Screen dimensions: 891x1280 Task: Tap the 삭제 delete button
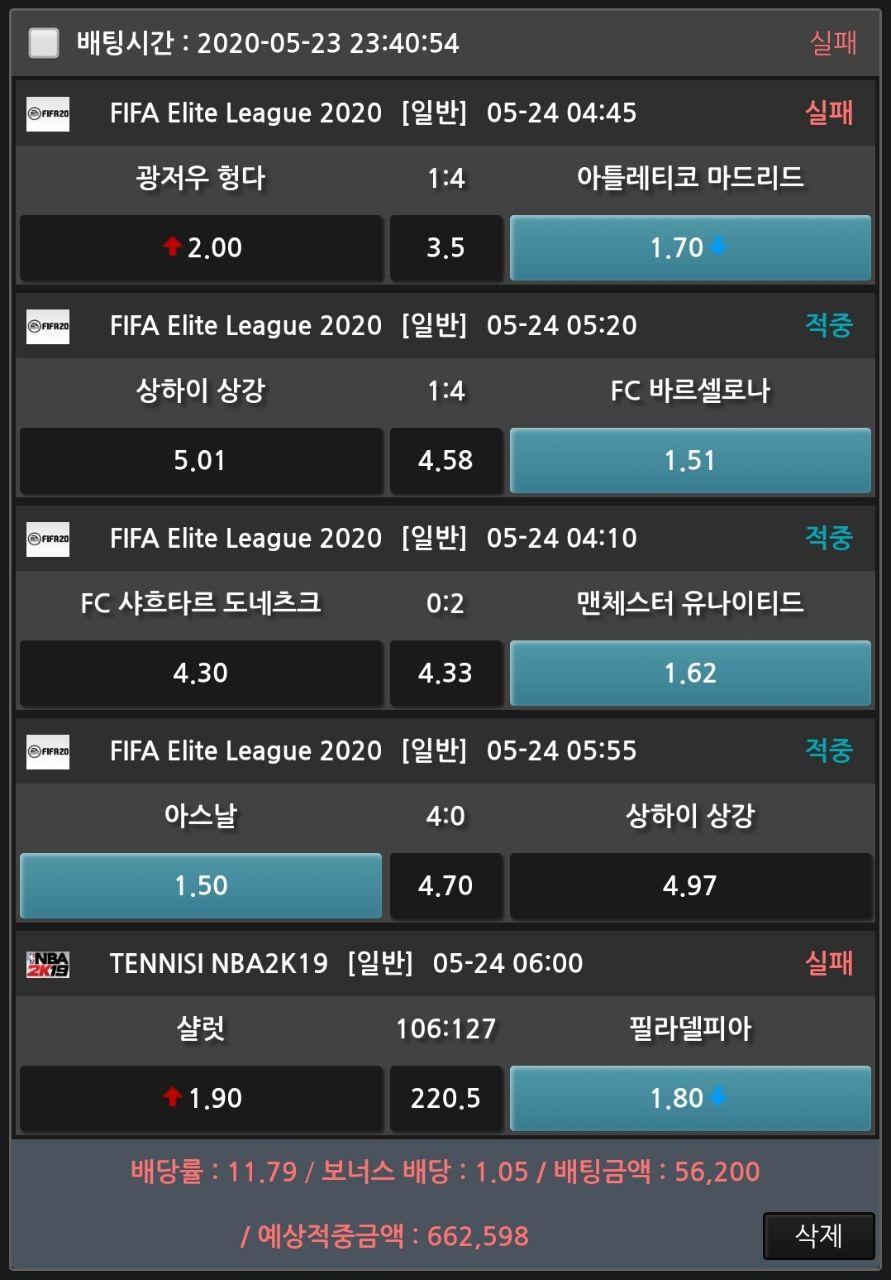(818, 1236)
